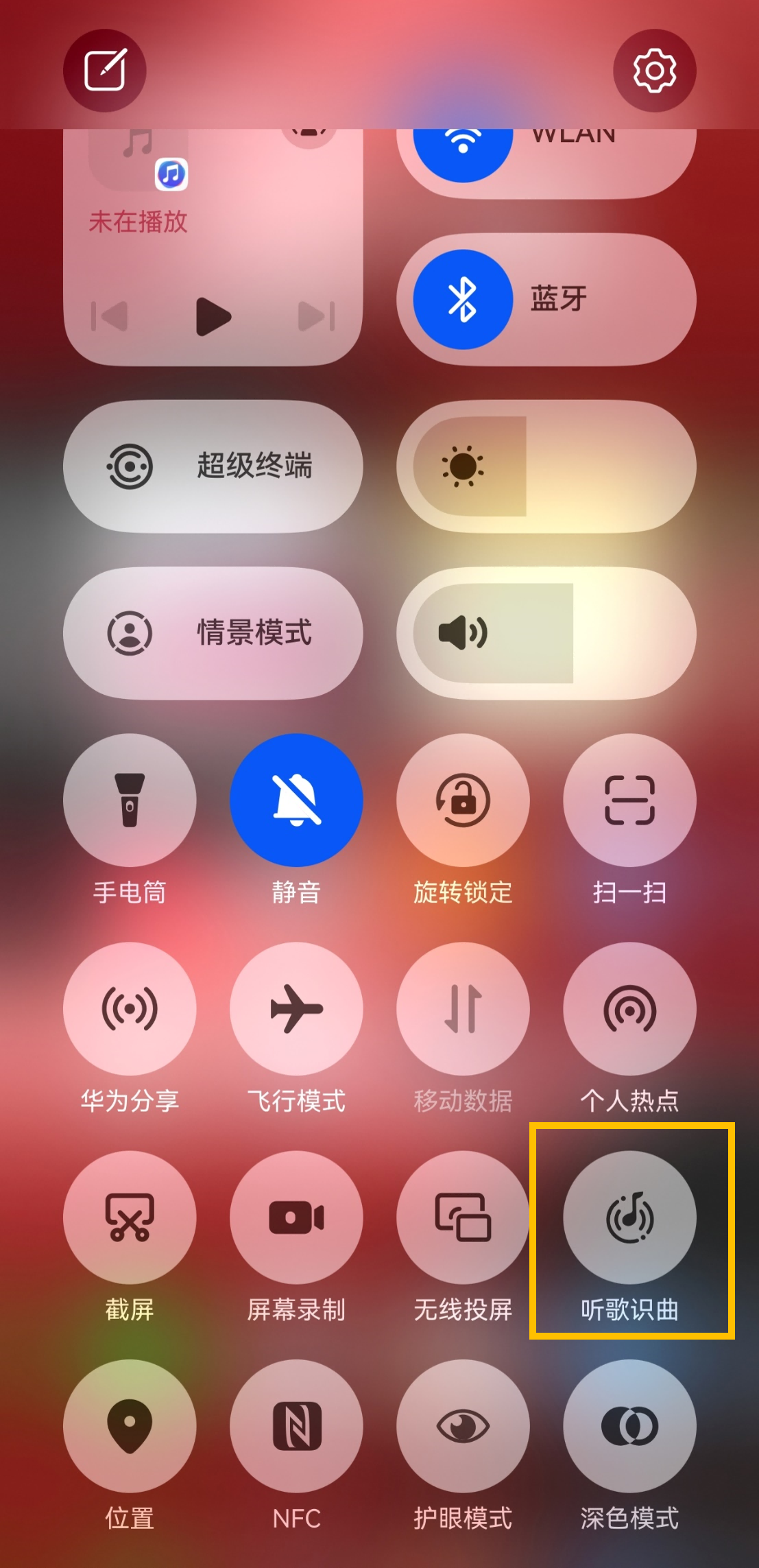Viewport: 759px width, 1568px height.
Task: Enable dark mode (深色模式)
Action: click(x=629, y=1425)
